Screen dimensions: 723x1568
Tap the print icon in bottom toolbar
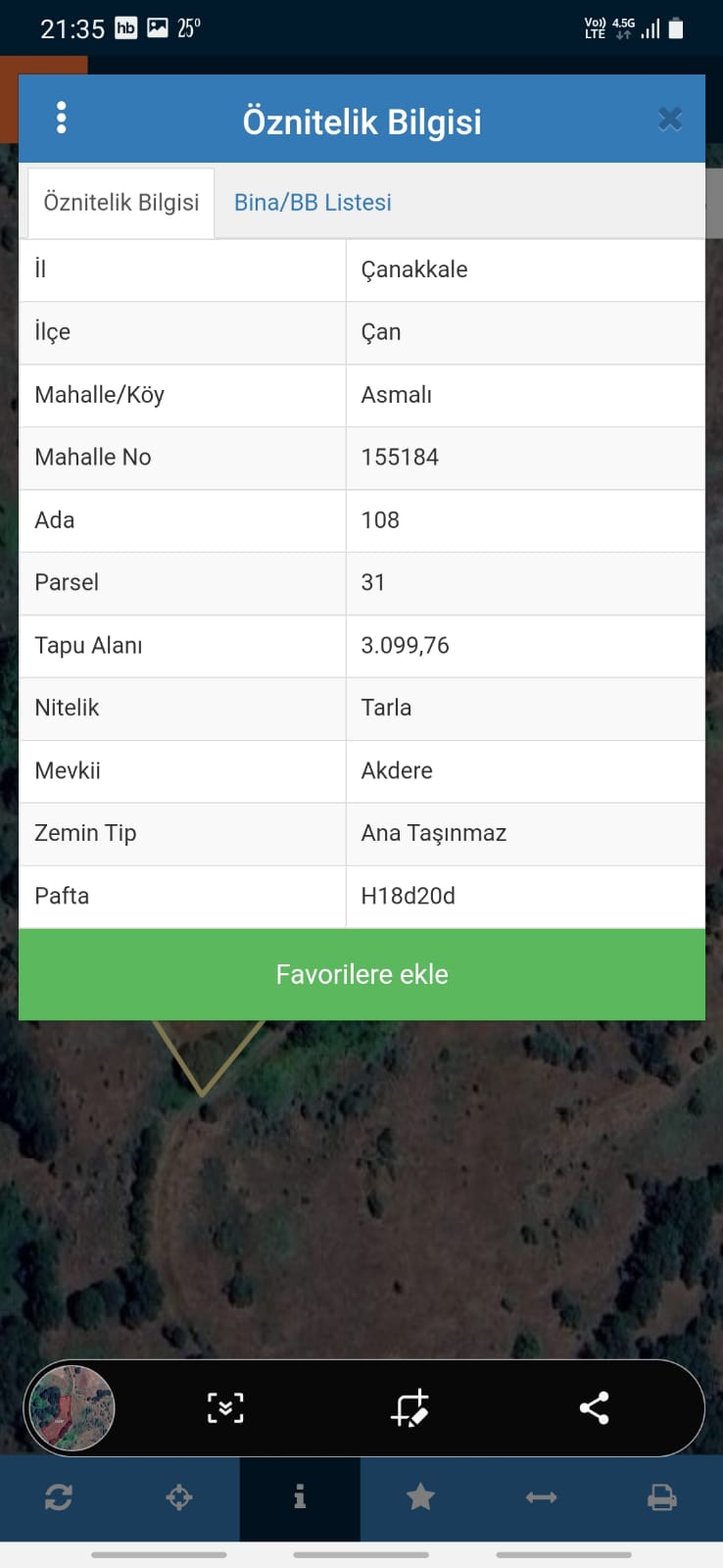[x=662, y=1497]
